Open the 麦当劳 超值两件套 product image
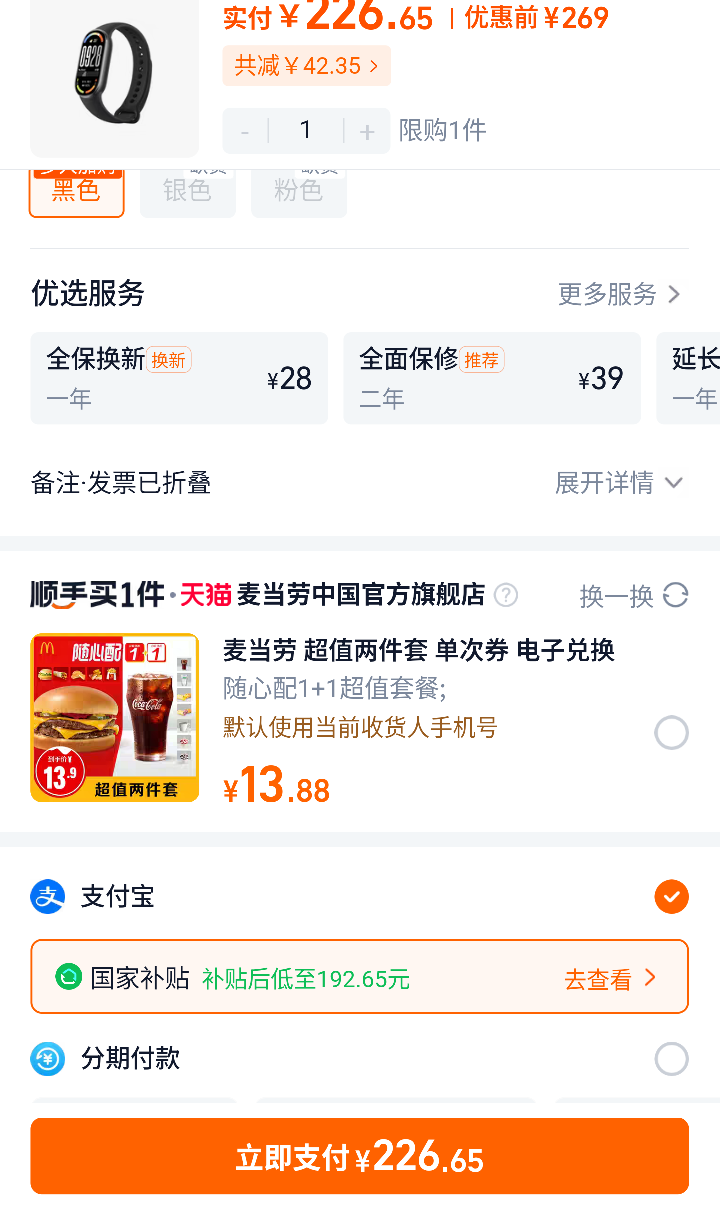 coord(115,718)
